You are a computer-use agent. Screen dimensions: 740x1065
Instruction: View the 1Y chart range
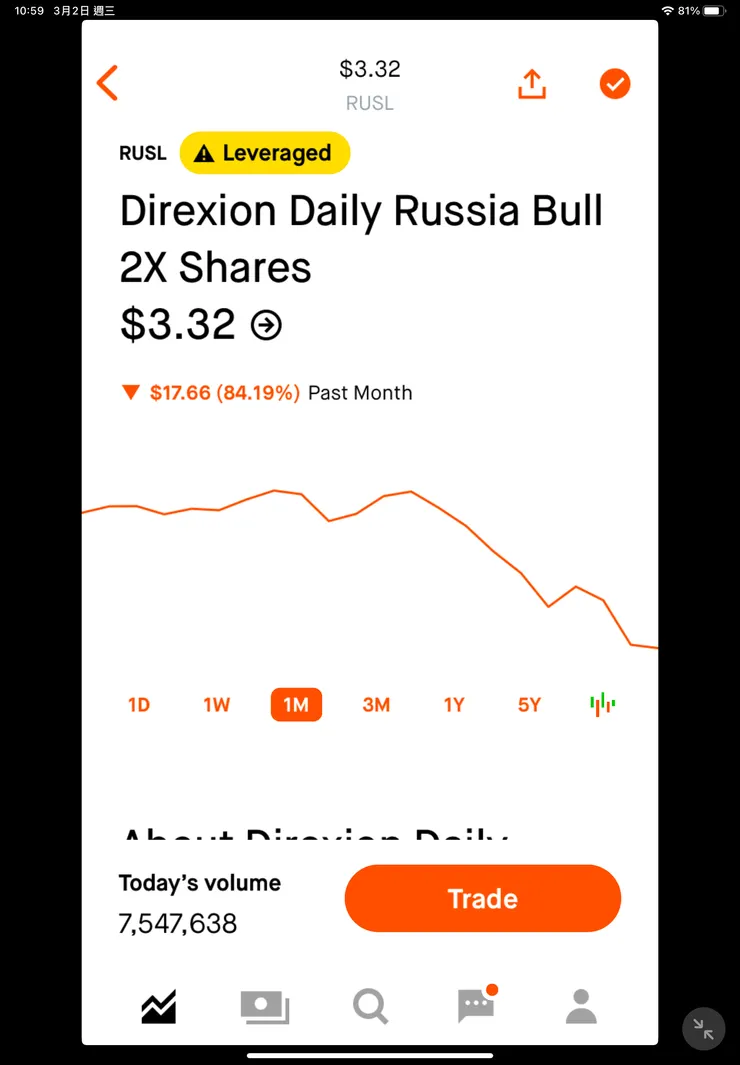pos(454,705)
